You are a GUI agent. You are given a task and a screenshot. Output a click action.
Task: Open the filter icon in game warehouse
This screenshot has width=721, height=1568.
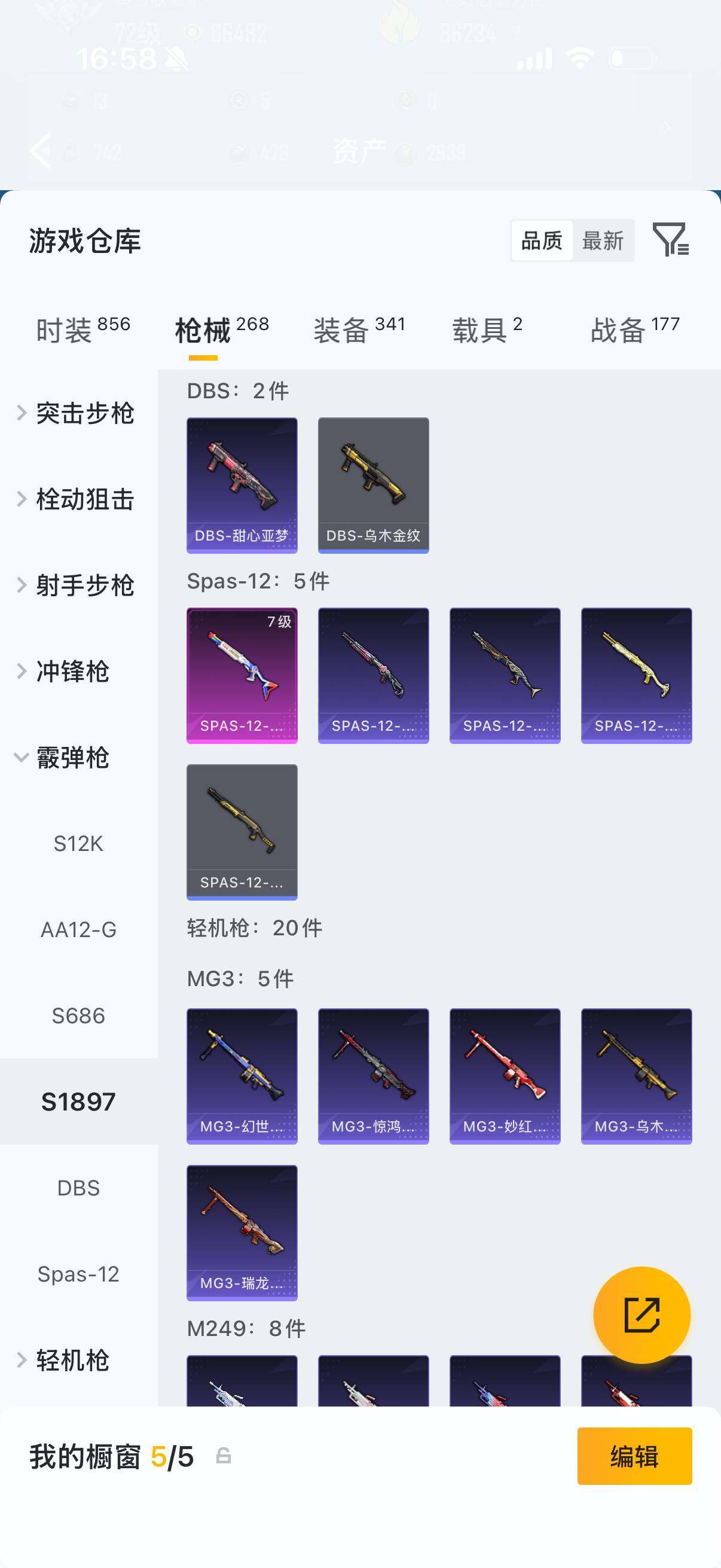click(x=670, y=240)
